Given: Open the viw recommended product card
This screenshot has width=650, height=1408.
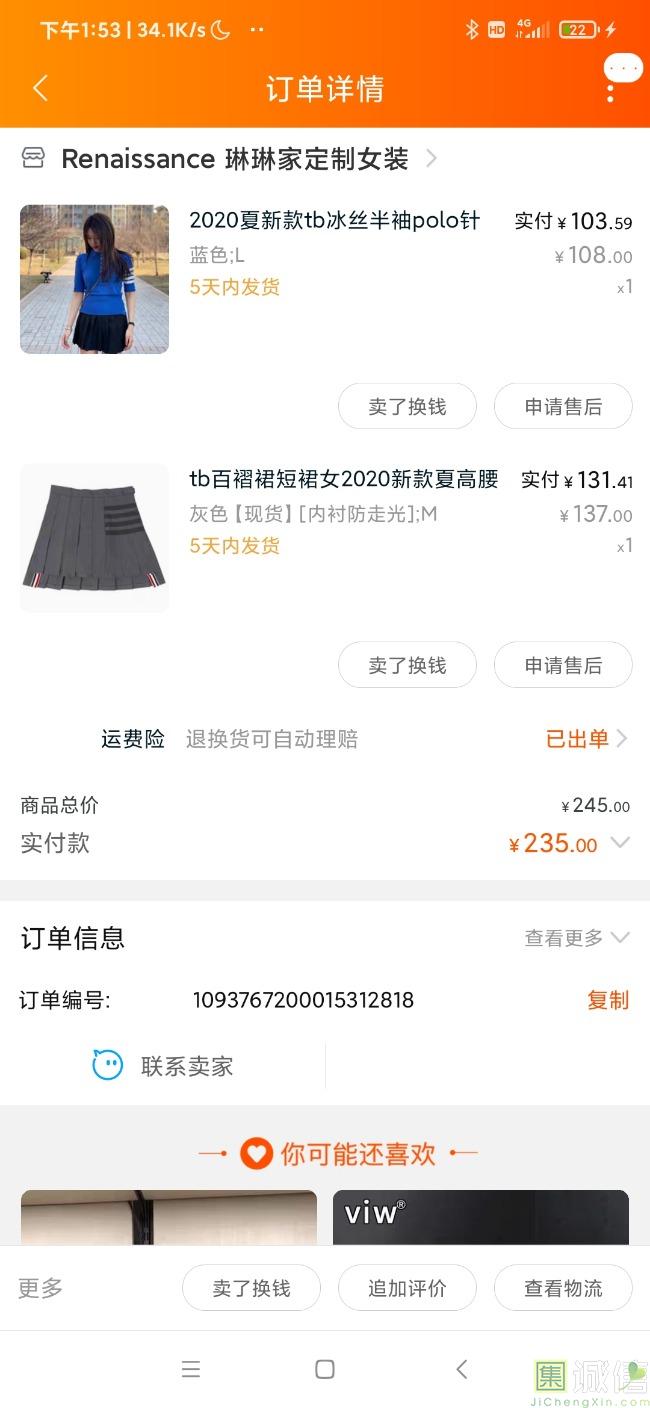Looking at the screenshot, I should [480, 1217].
